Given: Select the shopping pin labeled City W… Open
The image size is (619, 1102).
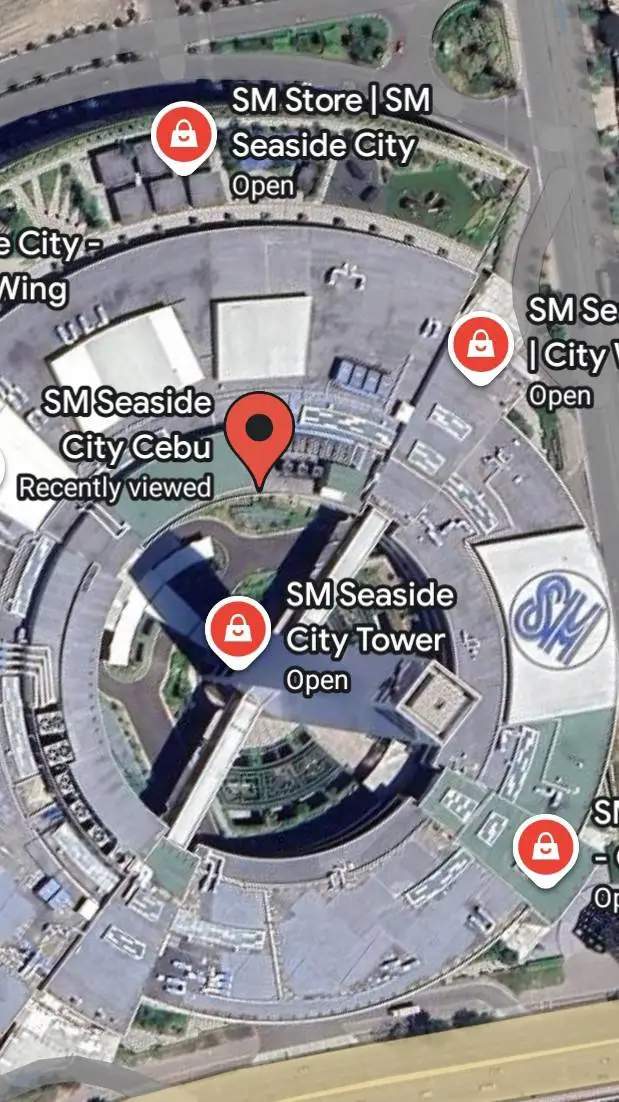Looking at the screenshot, I should (482, 345).
